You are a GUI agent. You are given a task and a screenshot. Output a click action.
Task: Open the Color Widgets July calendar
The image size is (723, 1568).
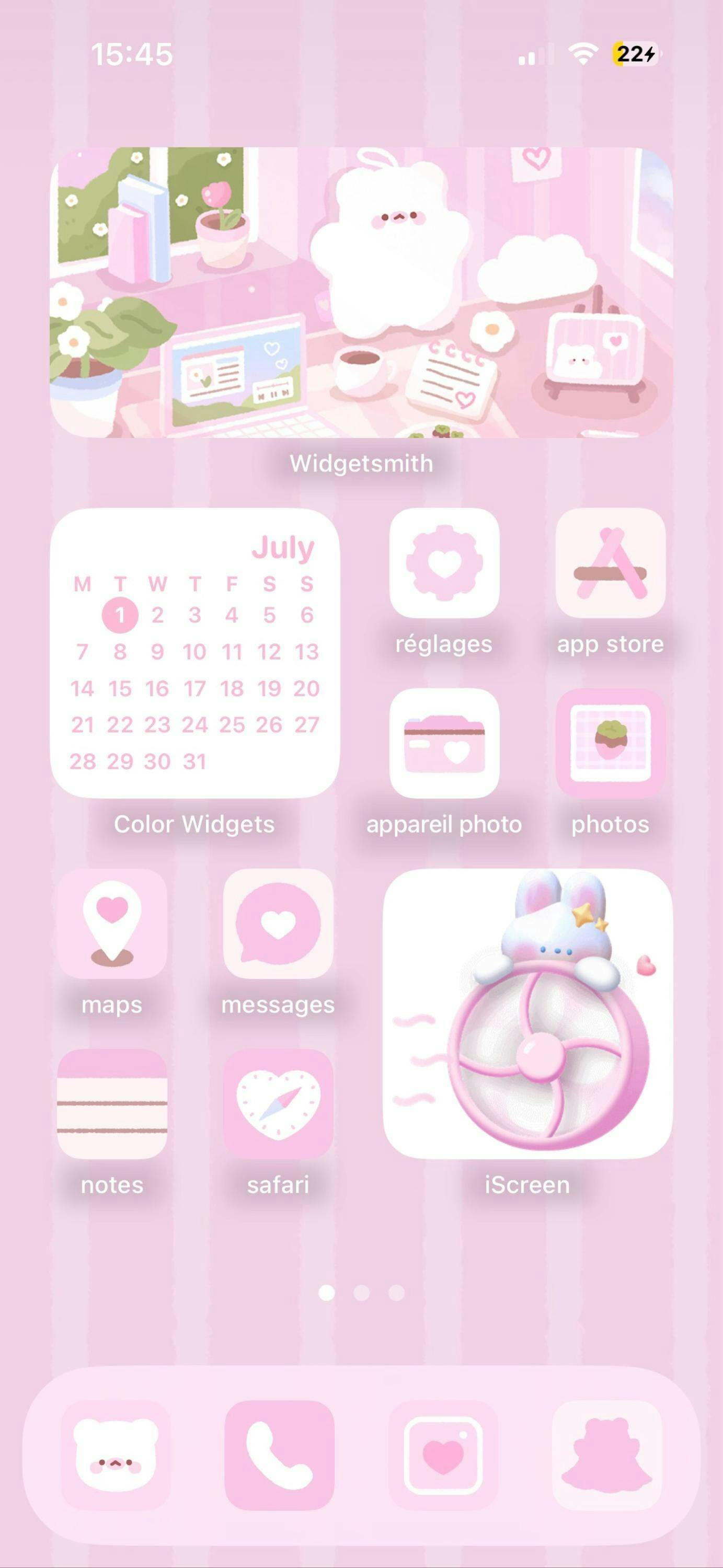point(195,652)
